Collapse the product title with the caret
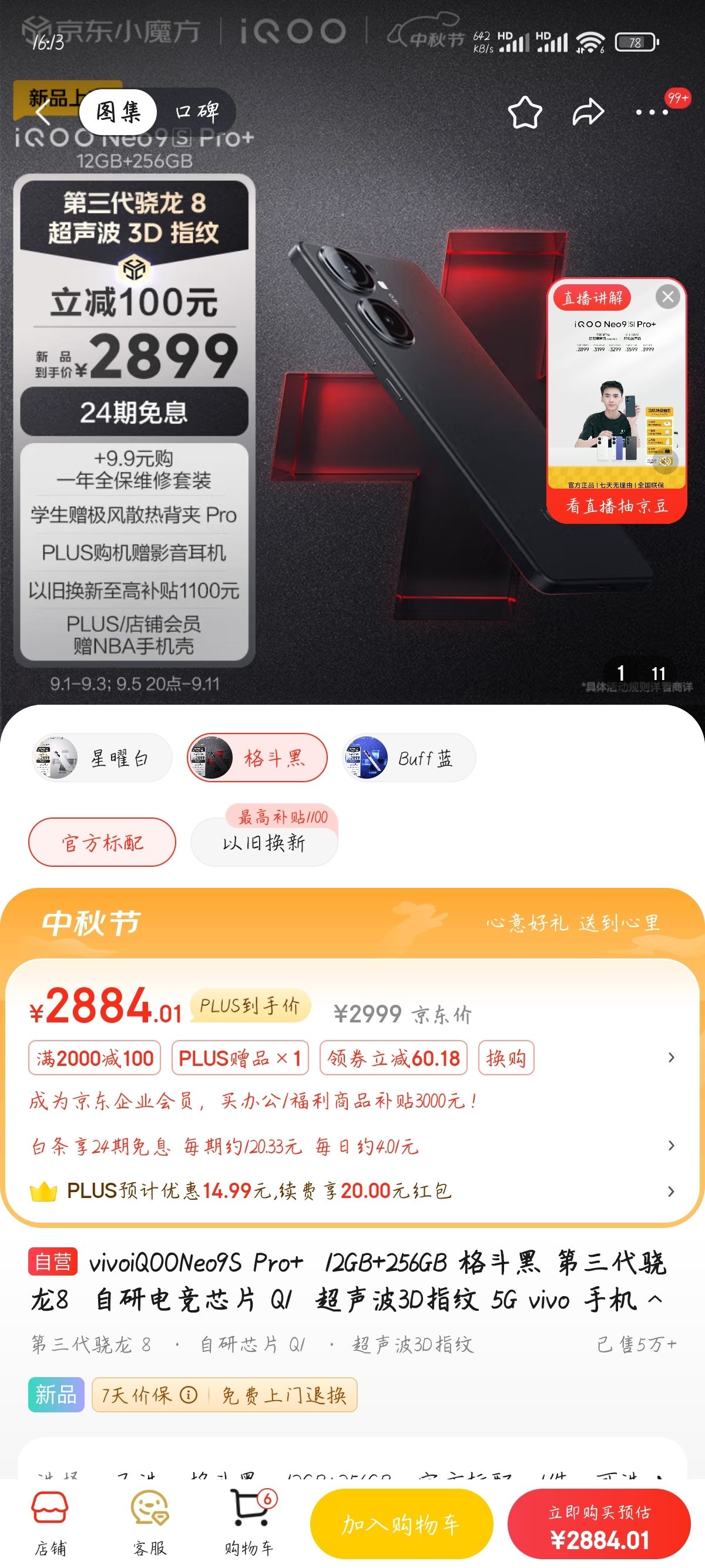Viewport: 705px width, 1568px height. (655, 1300)
